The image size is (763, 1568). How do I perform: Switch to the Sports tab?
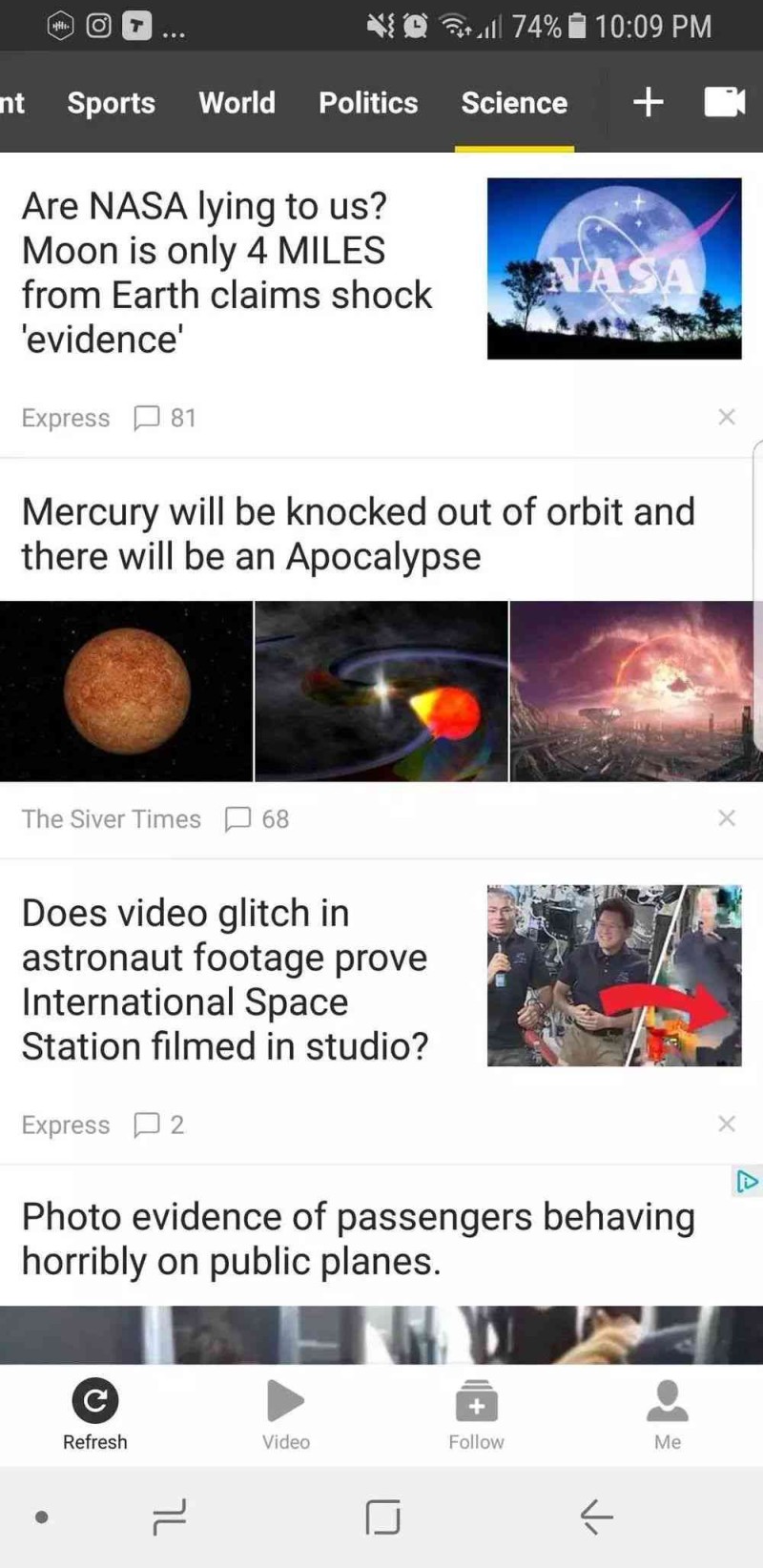point(111,103)
